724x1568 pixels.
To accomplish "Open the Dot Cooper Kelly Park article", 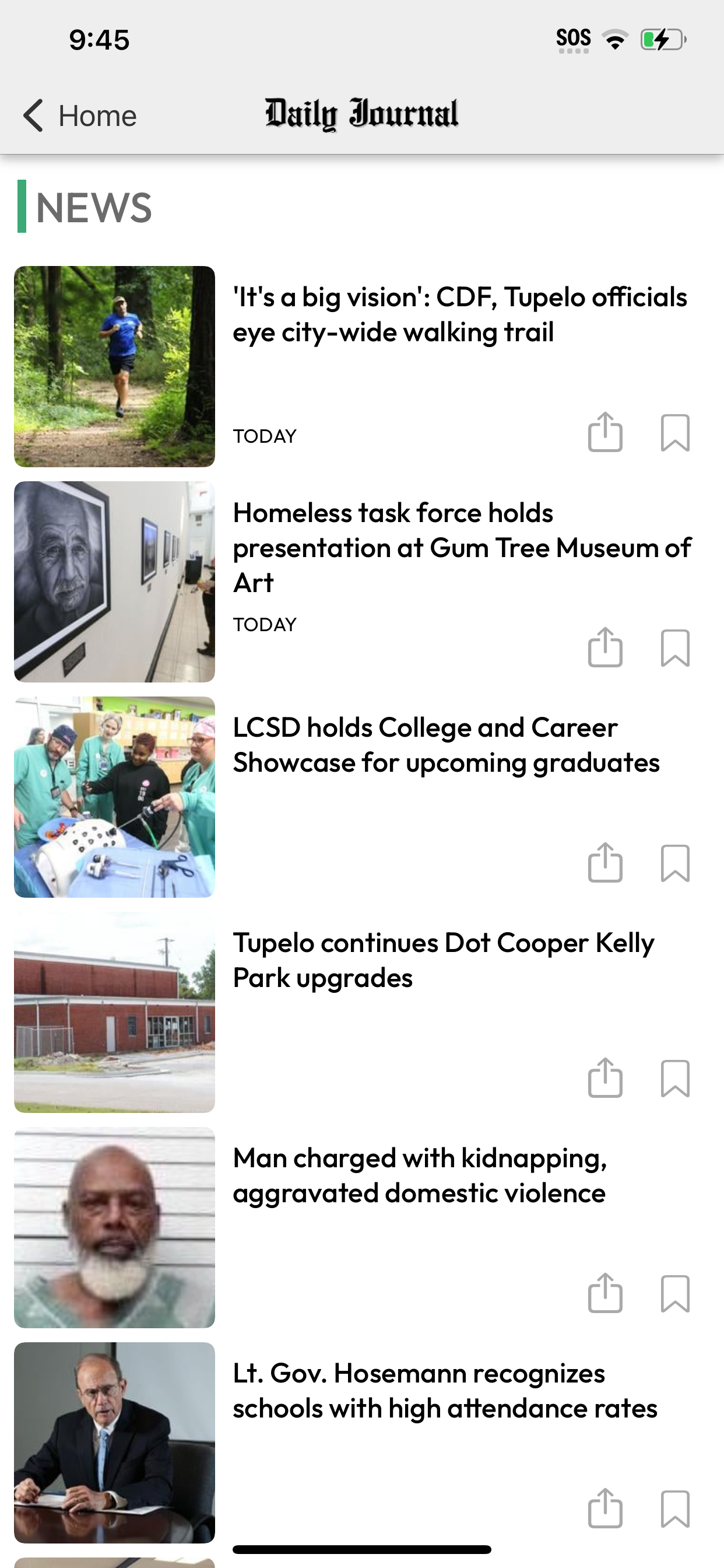I will point(444,960).
